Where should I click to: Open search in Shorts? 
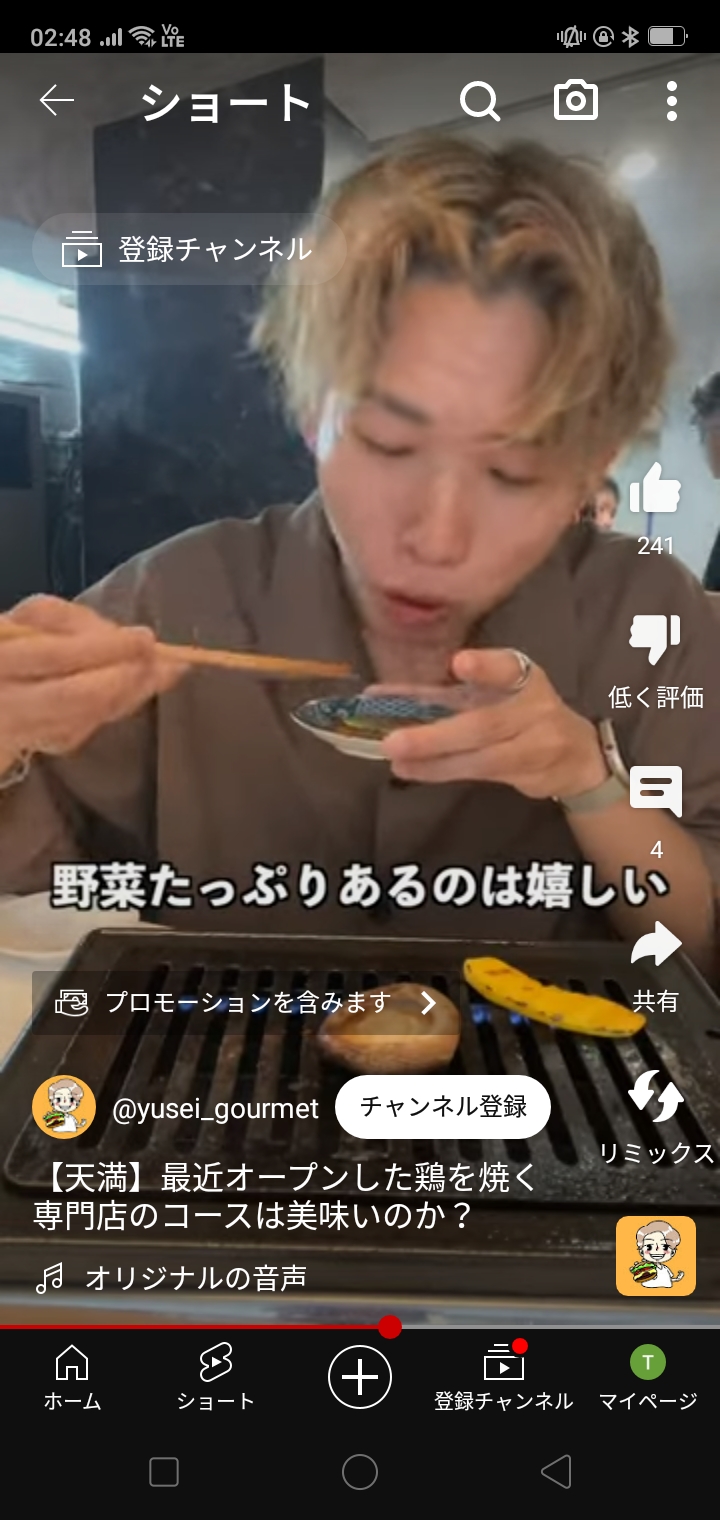[x=480, y=101]
